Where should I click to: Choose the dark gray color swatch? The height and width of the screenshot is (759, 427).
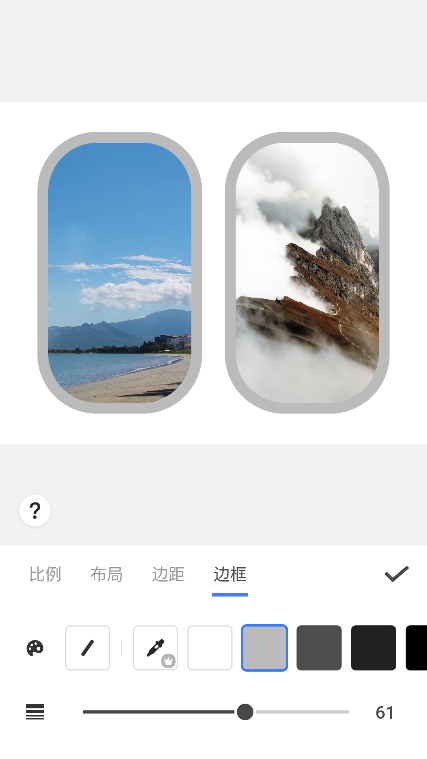pyautogui.click(x=319, y=648)
